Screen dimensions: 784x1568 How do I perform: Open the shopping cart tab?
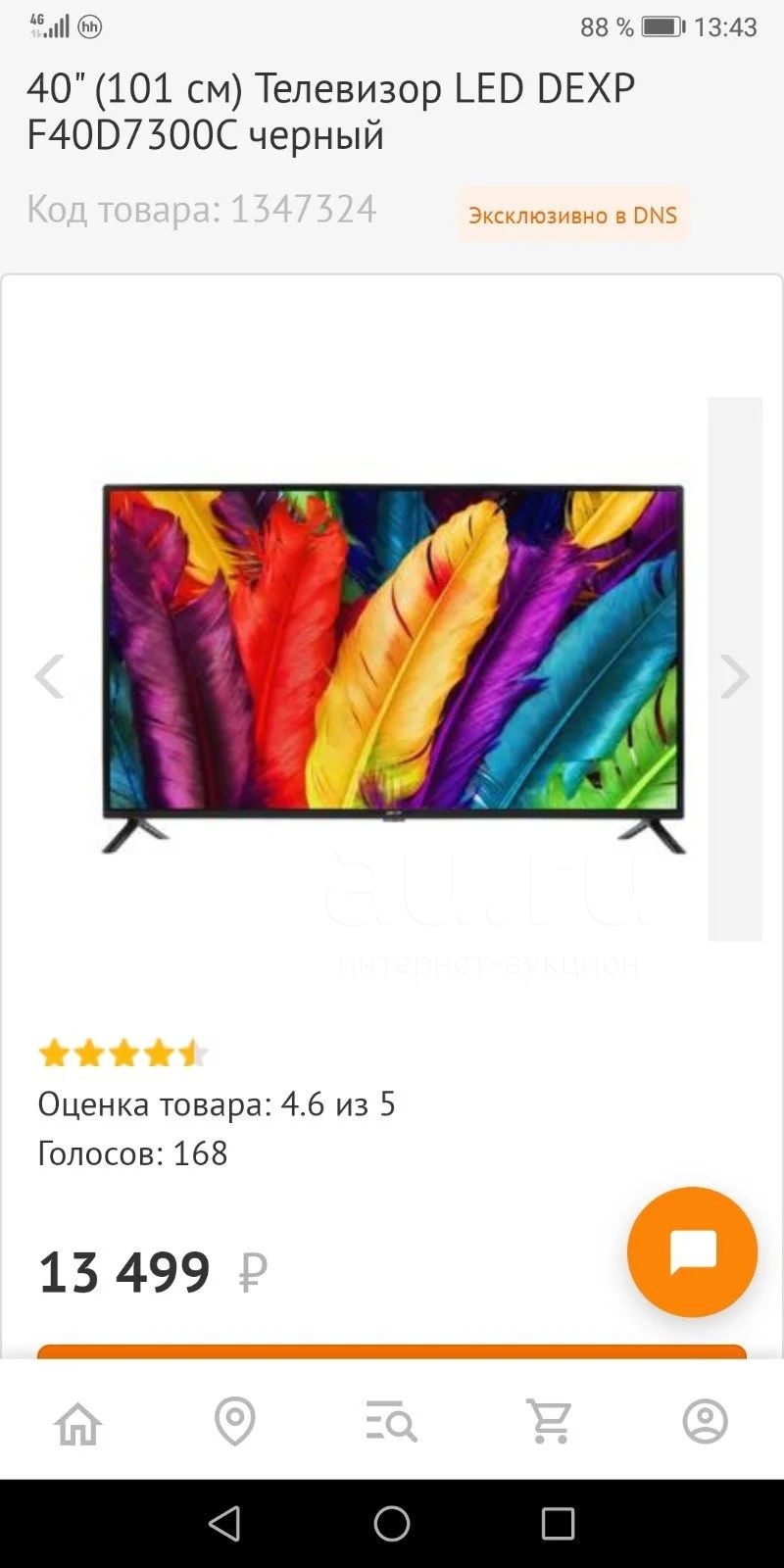click(549, 1422)
